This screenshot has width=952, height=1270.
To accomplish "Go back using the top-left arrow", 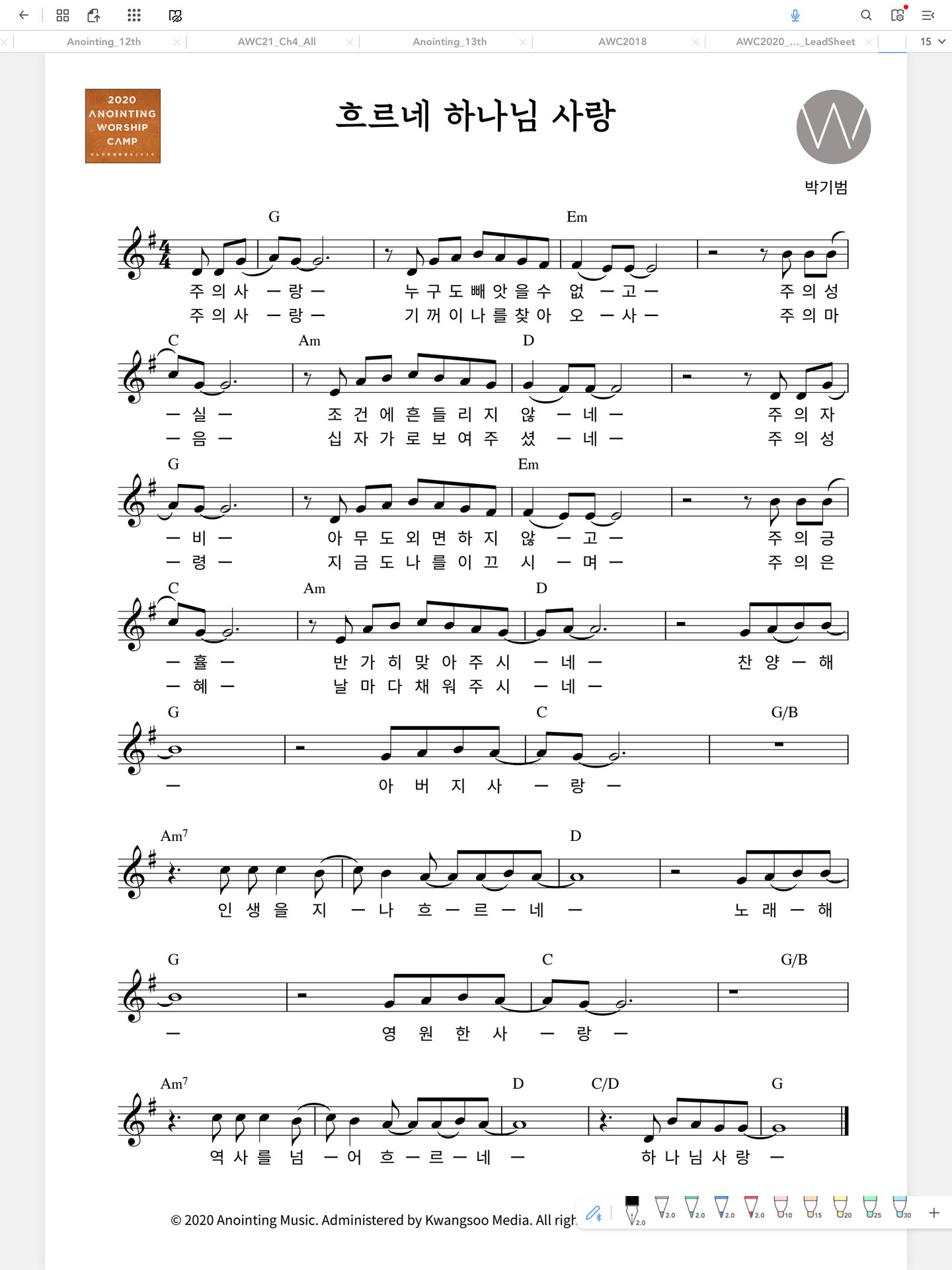I will pos(24,15).
